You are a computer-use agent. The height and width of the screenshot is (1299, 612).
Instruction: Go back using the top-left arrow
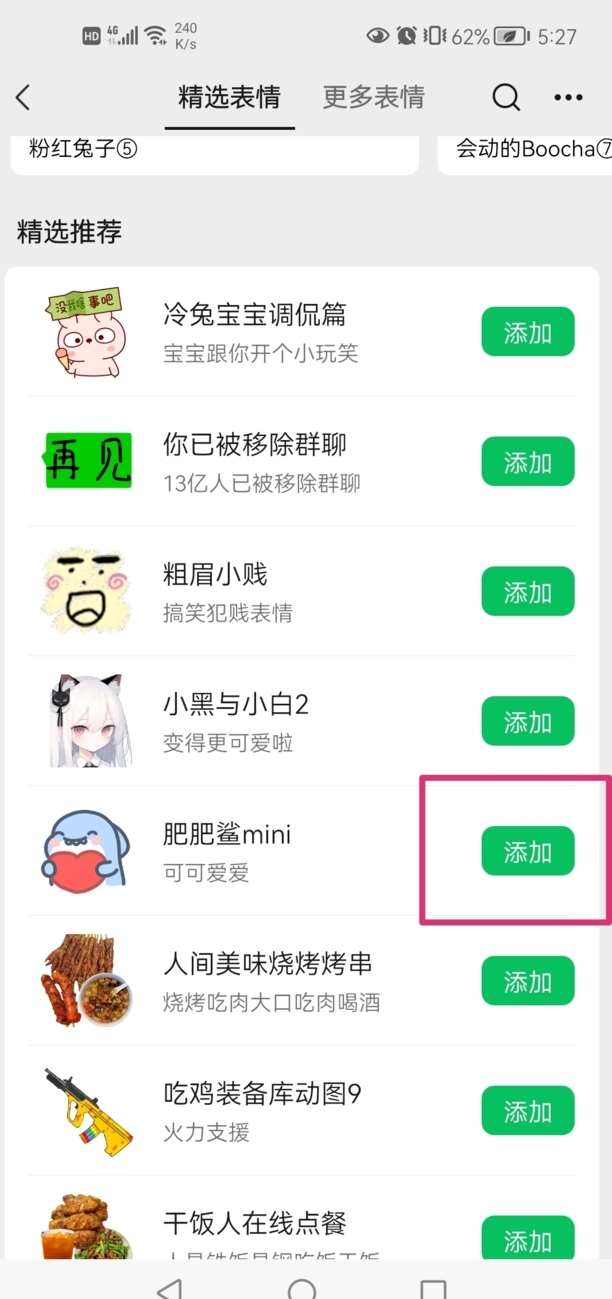click(x=24, y=97)
